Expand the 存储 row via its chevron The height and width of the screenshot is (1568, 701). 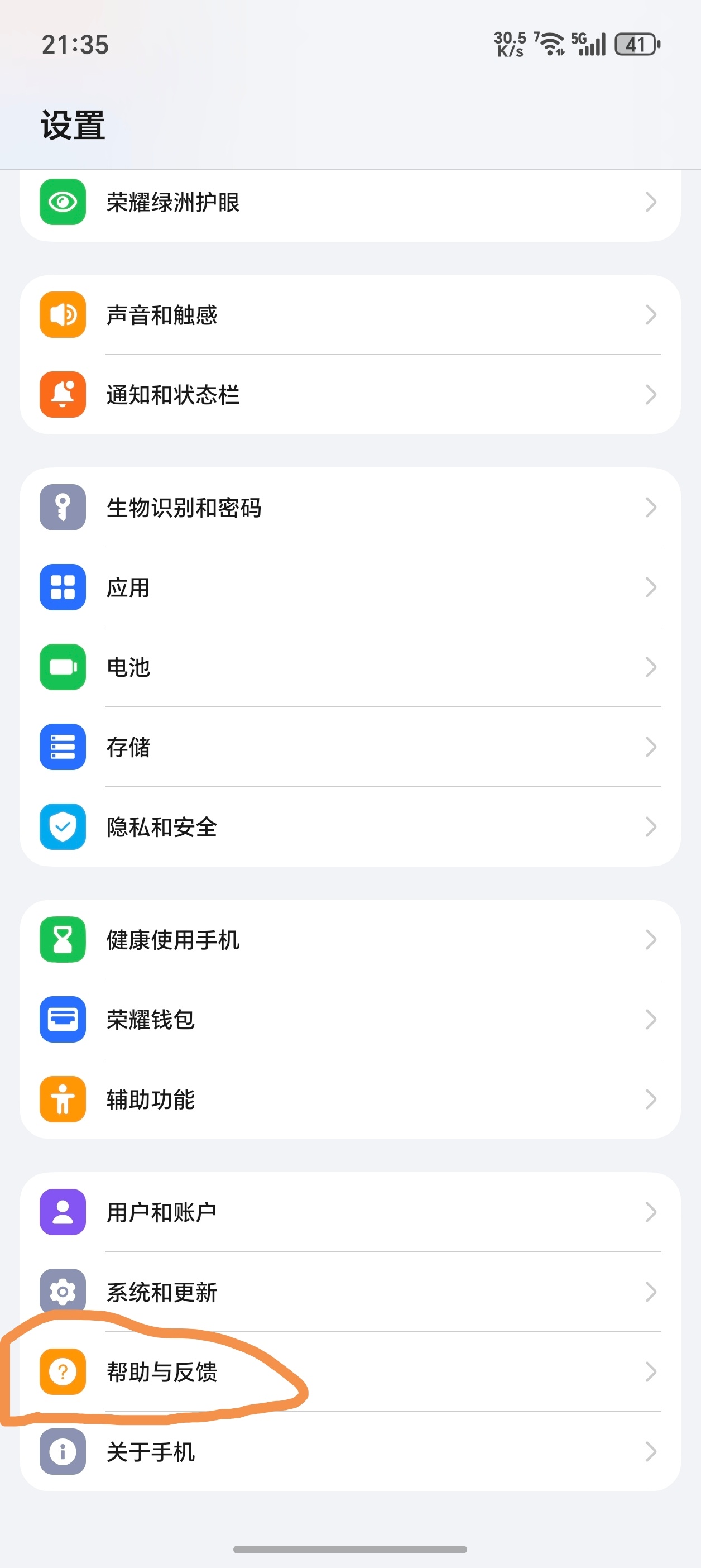(652, 747)
